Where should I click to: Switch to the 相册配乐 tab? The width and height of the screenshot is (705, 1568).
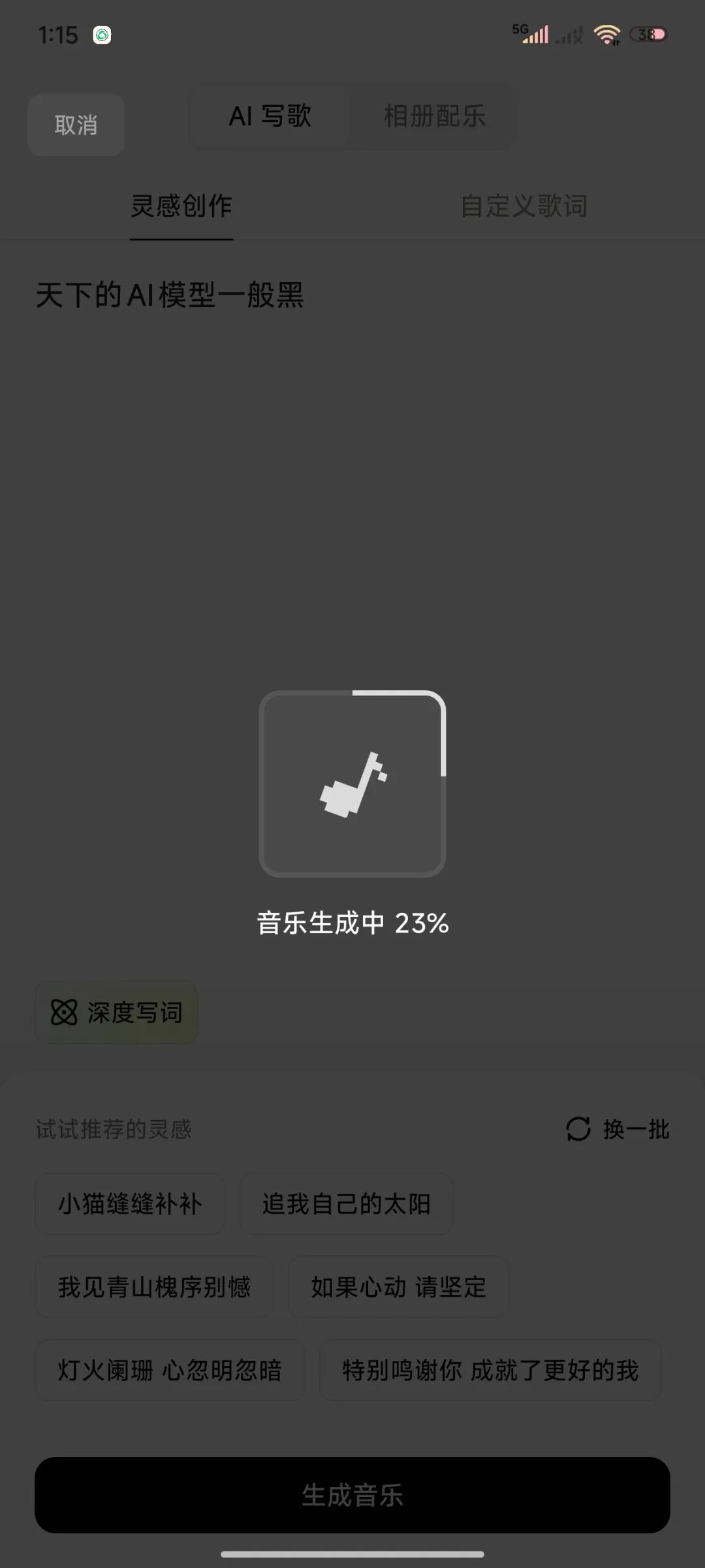[434, 116]
